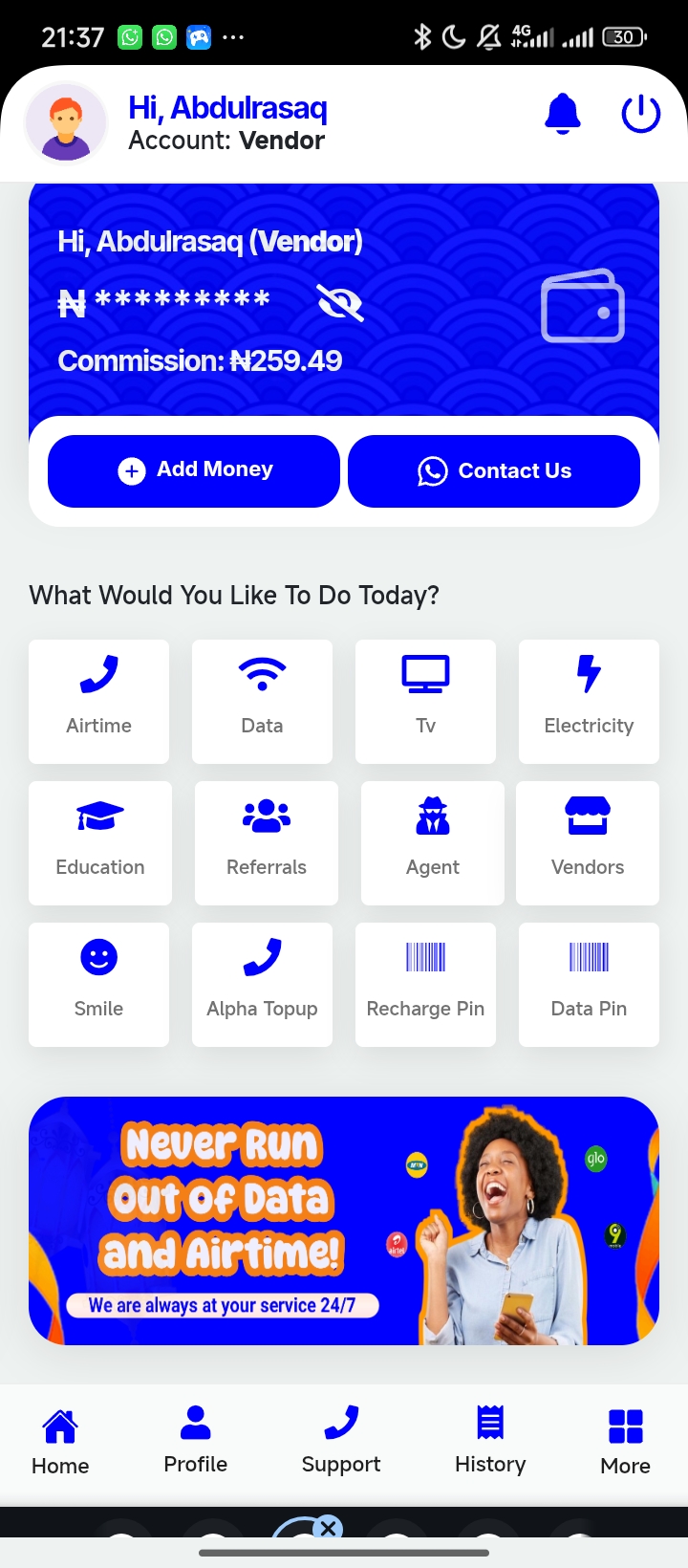Reveal the hidden wallet balance

(x=340, y=303)
